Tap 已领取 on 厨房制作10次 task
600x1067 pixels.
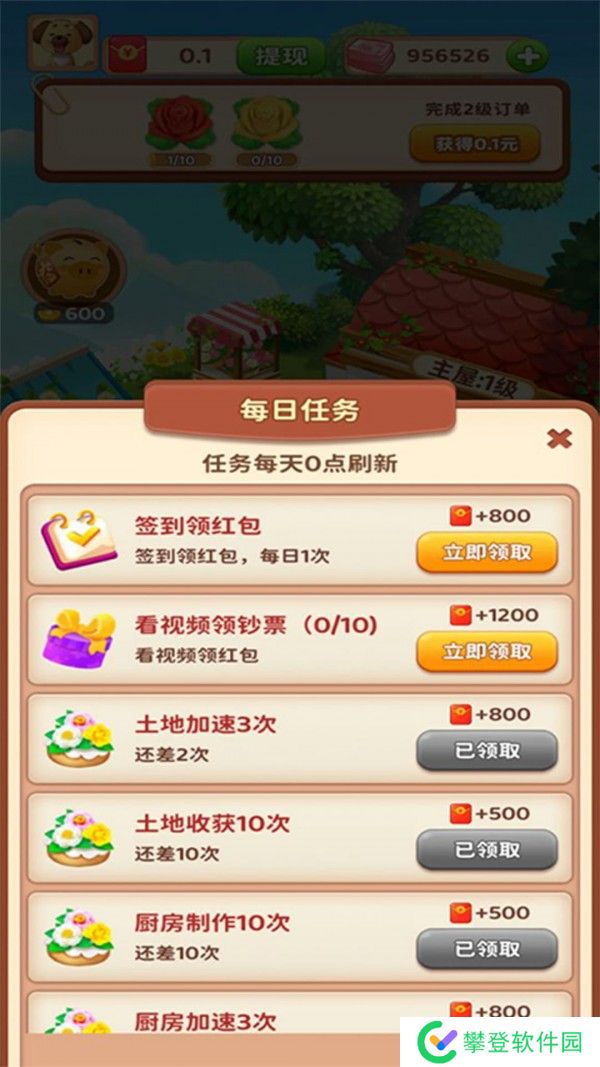coord(486,948)
